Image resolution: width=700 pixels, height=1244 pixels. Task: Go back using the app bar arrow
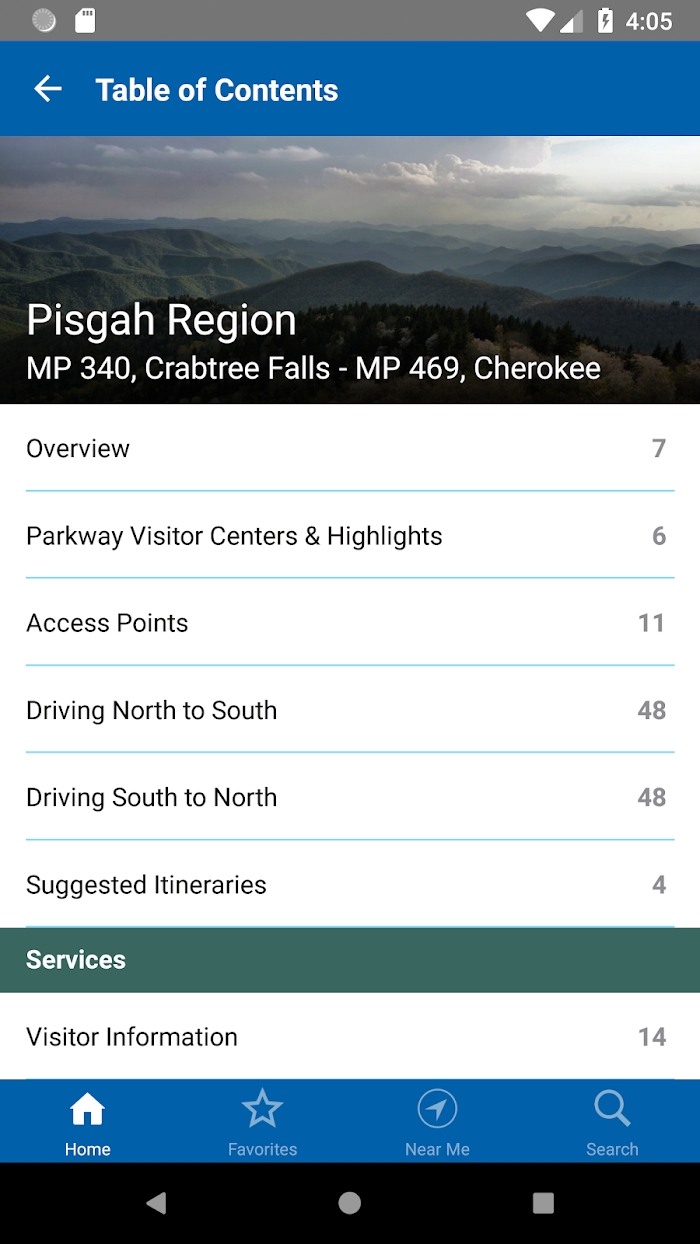pos(48,89)
